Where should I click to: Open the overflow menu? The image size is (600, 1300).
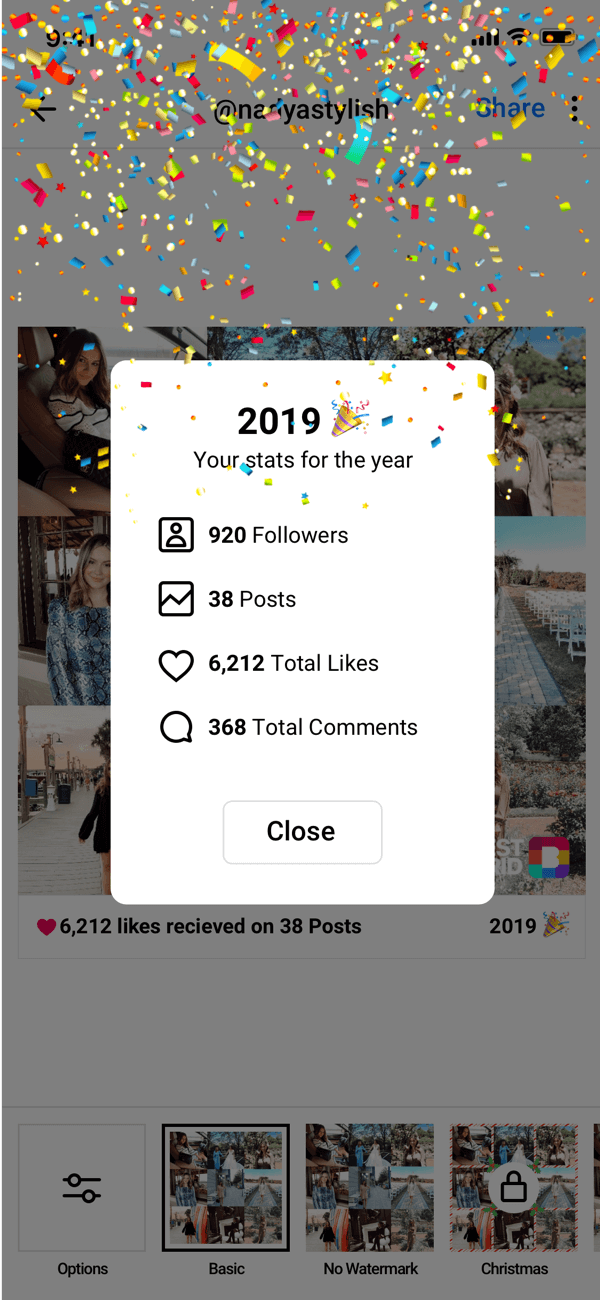pyautogui.click(x=575, y=109)
